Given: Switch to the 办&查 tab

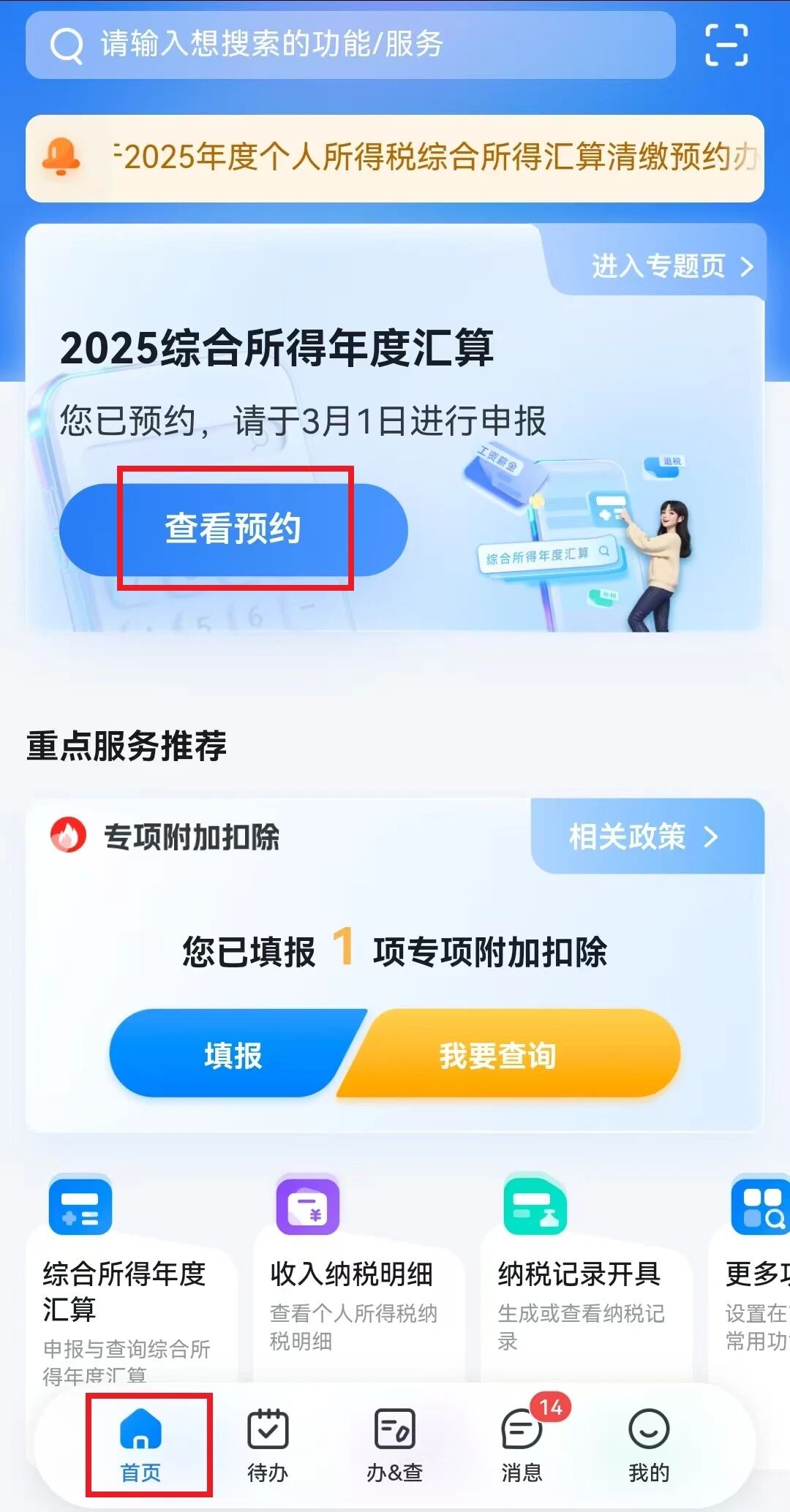Looking at the screenshot, I should [395, 1445].
